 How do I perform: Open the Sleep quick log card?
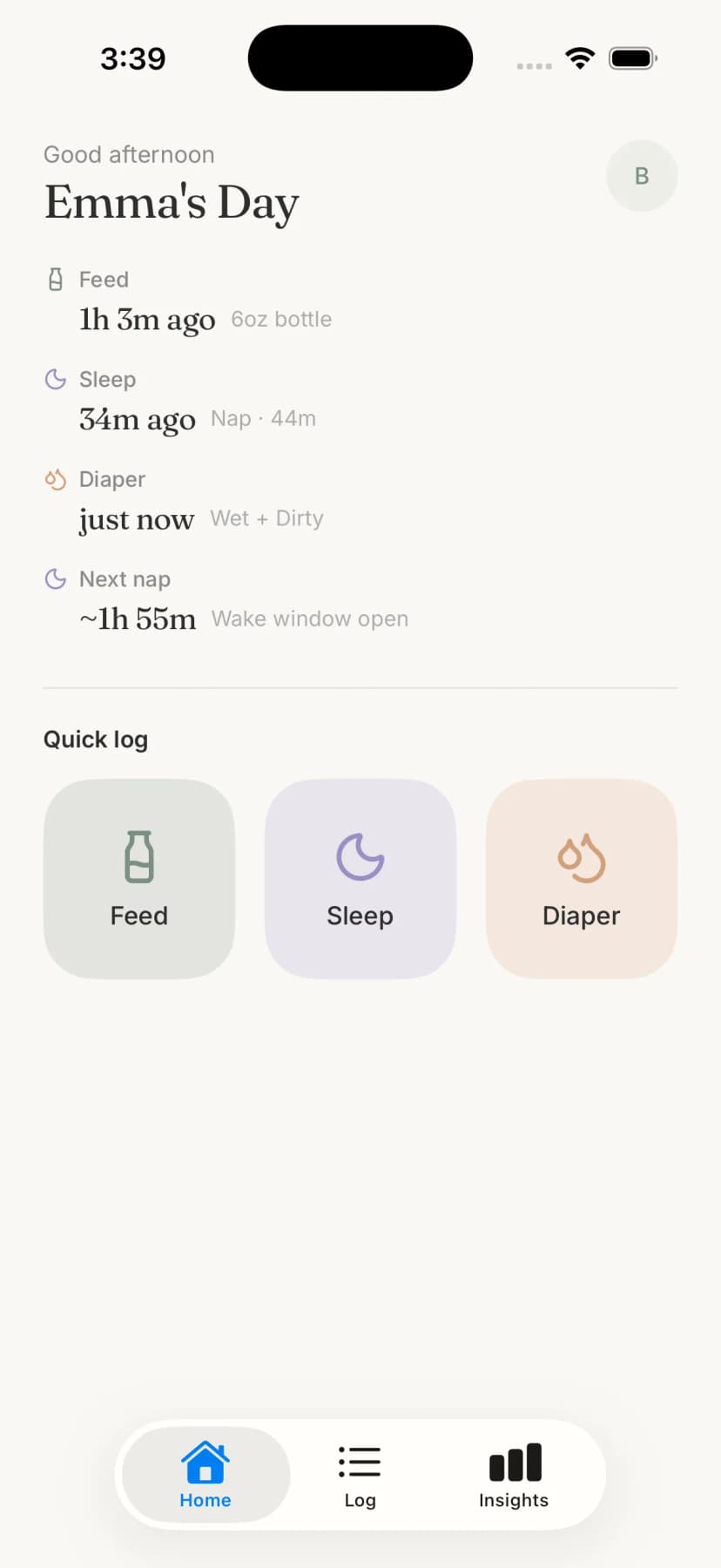pyautogui.click(x=360, y=878)
